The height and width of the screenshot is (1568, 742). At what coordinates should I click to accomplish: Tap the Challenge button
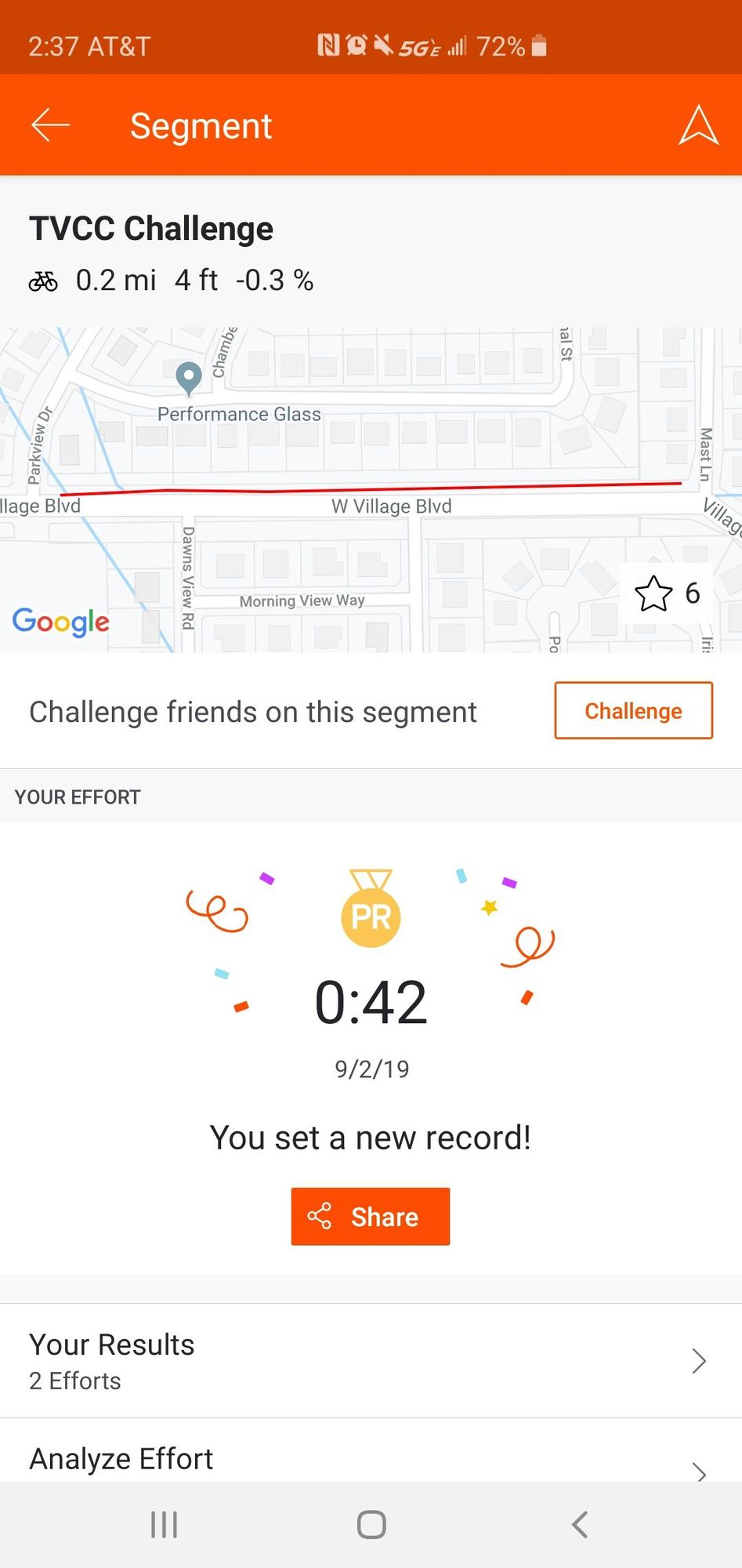633,710
